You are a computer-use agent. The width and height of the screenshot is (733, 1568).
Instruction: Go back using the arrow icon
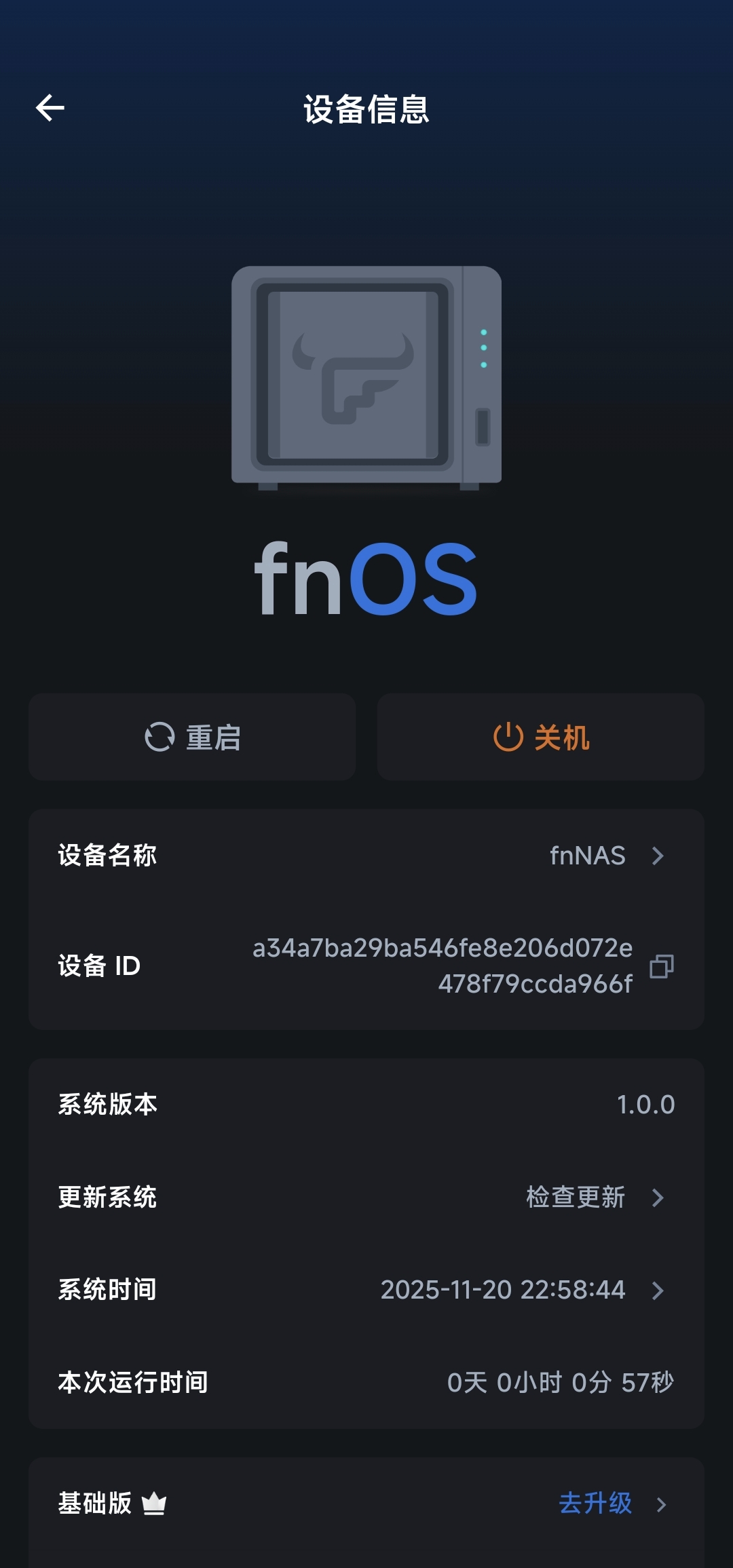[x=50, y=108]
